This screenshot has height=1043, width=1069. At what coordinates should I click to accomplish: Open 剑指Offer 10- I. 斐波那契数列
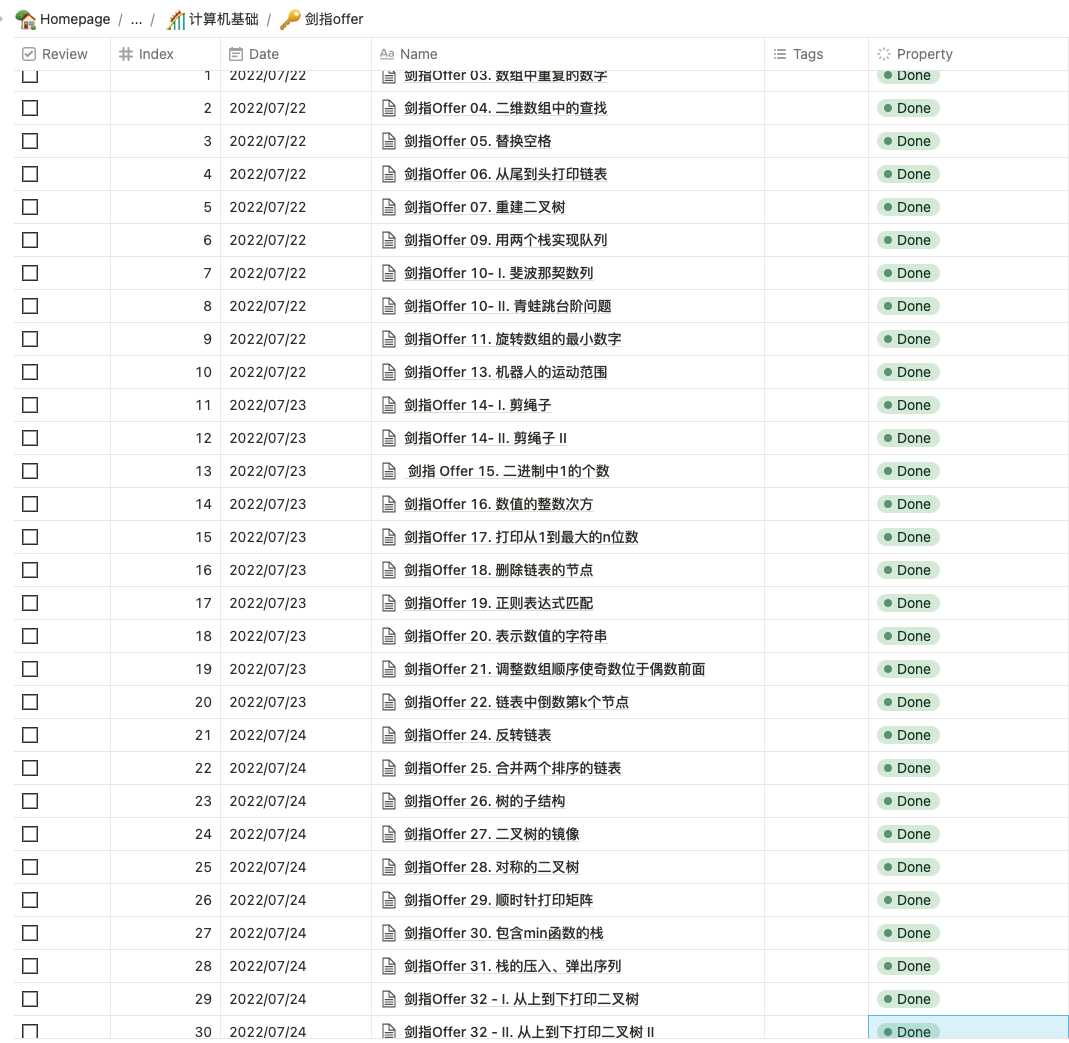[x=498, y=273]
